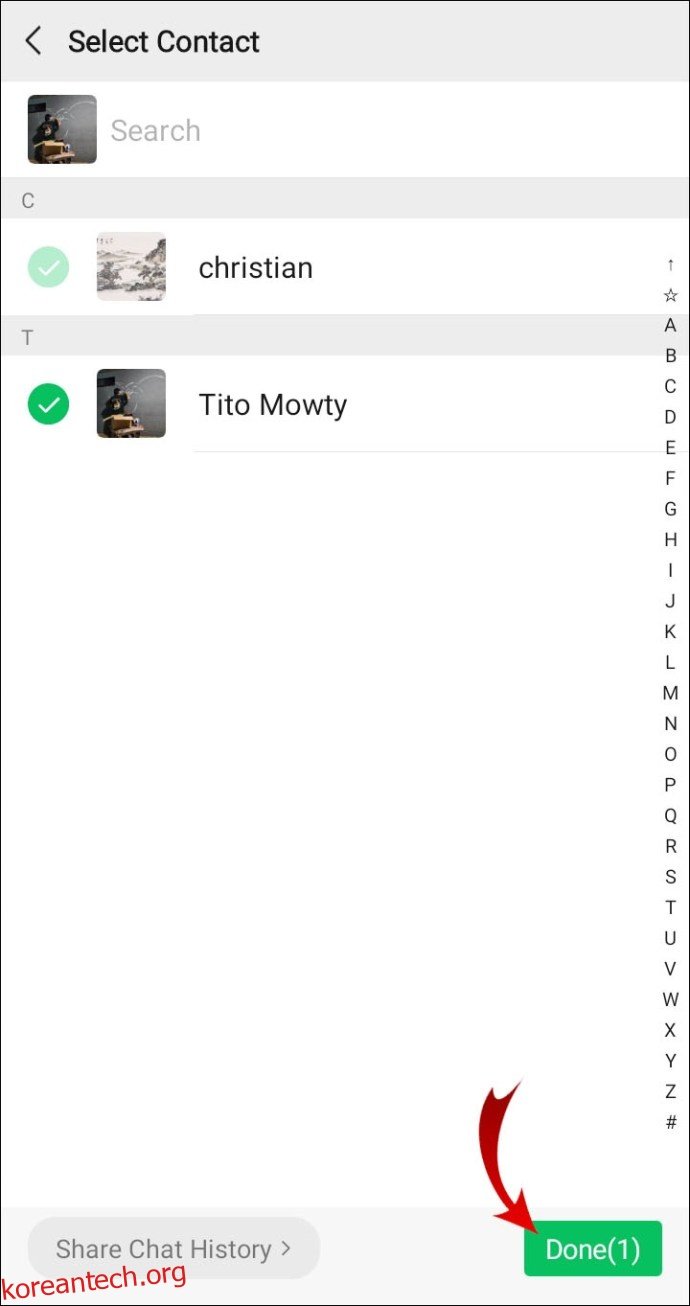This screenshot has width=690, height=1306.
Task: Jump to letter M in index
Action: click(x=670, y=692)
